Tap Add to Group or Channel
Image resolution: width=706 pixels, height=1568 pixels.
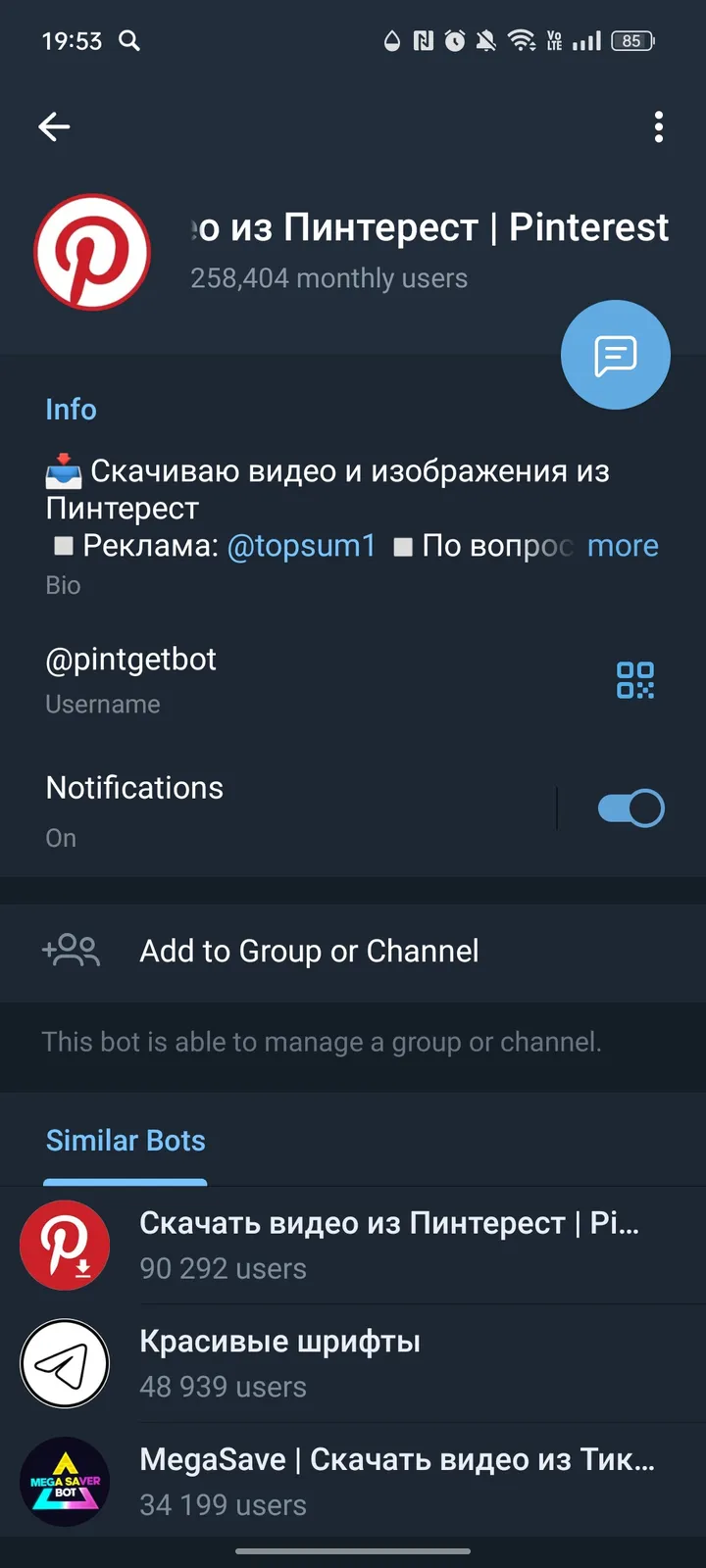point(308,951)
